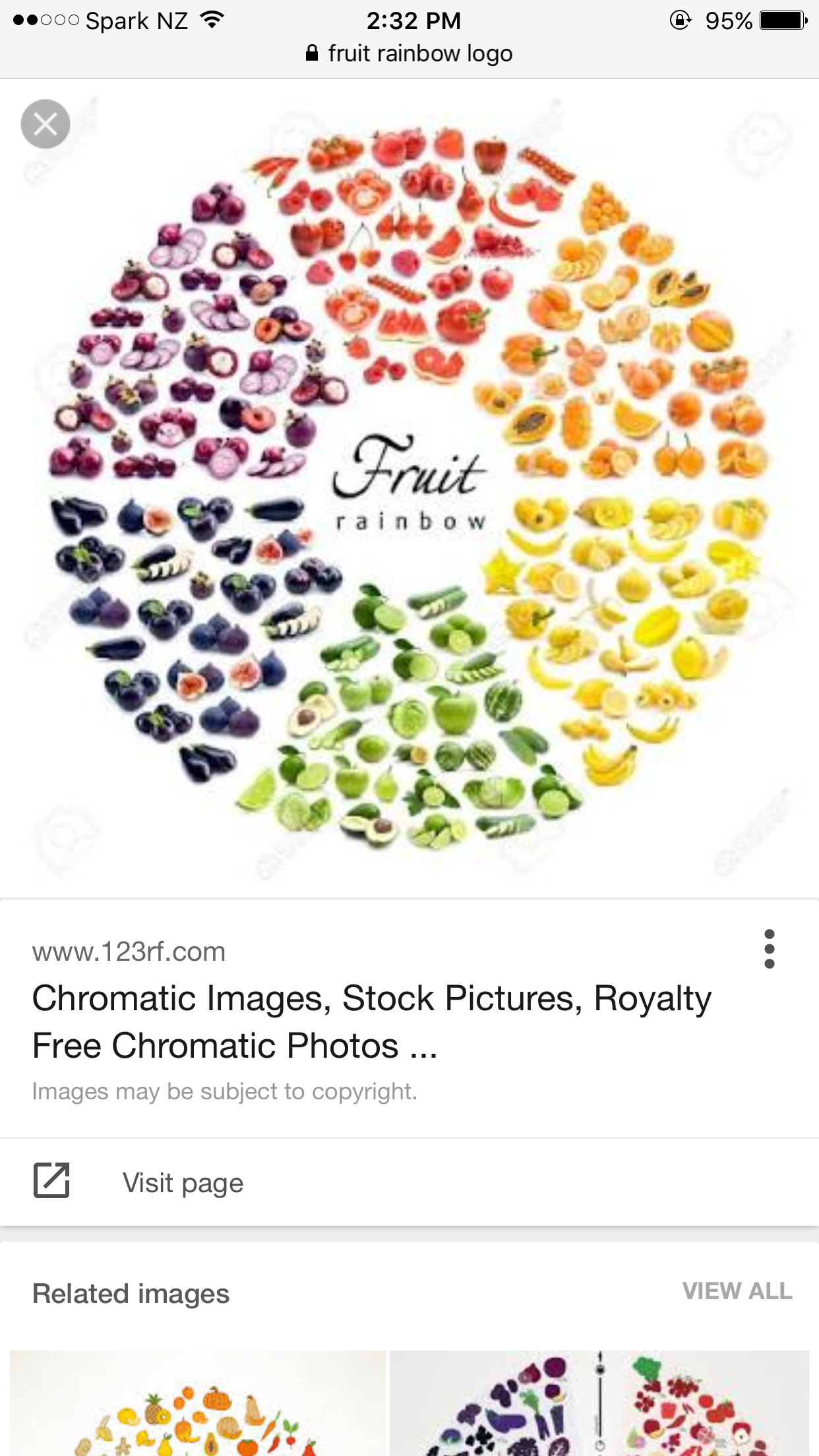Image resolution: width=819 pixels, height=1456 pixels.
Task: View all related images
Action: (x=737, y=1291)
